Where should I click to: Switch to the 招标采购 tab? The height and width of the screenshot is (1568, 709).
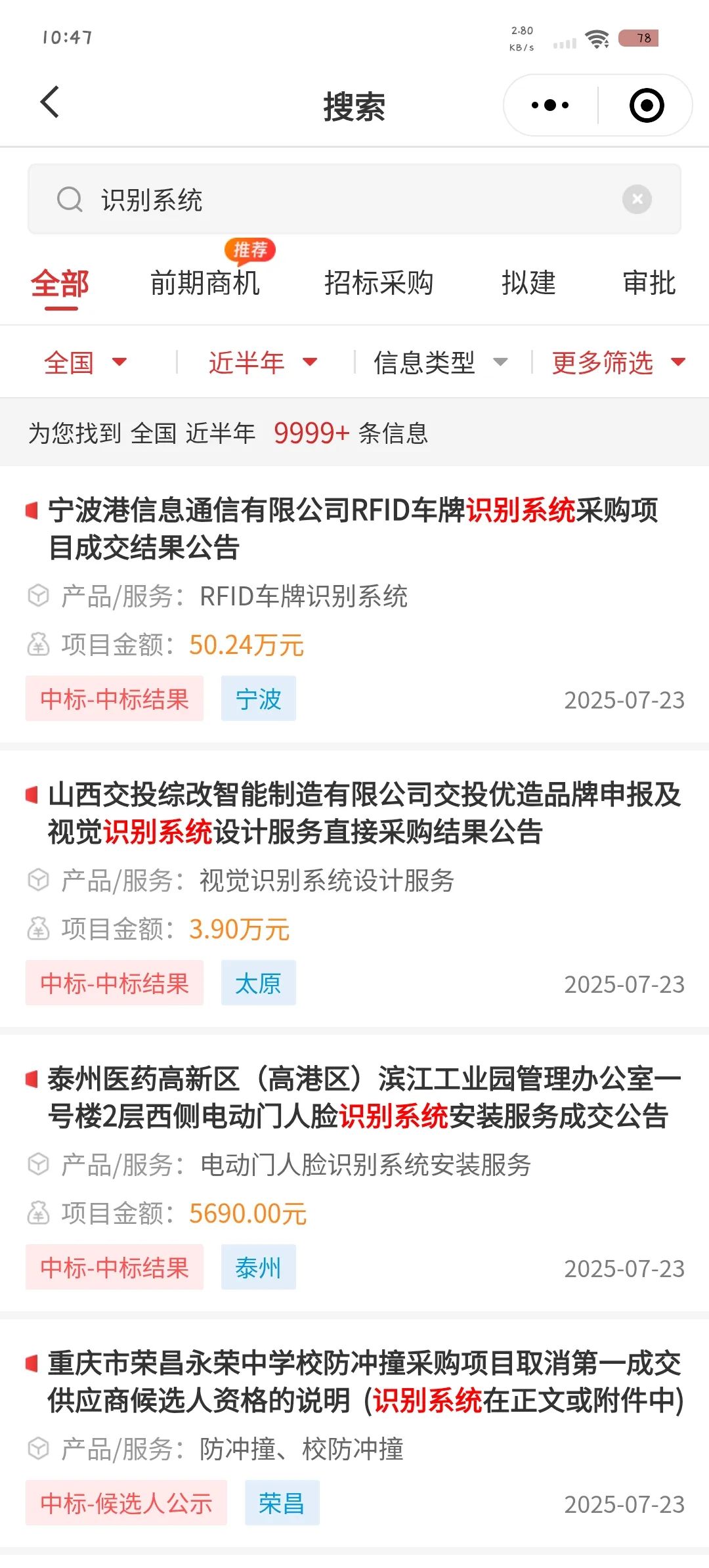(379, 283)
